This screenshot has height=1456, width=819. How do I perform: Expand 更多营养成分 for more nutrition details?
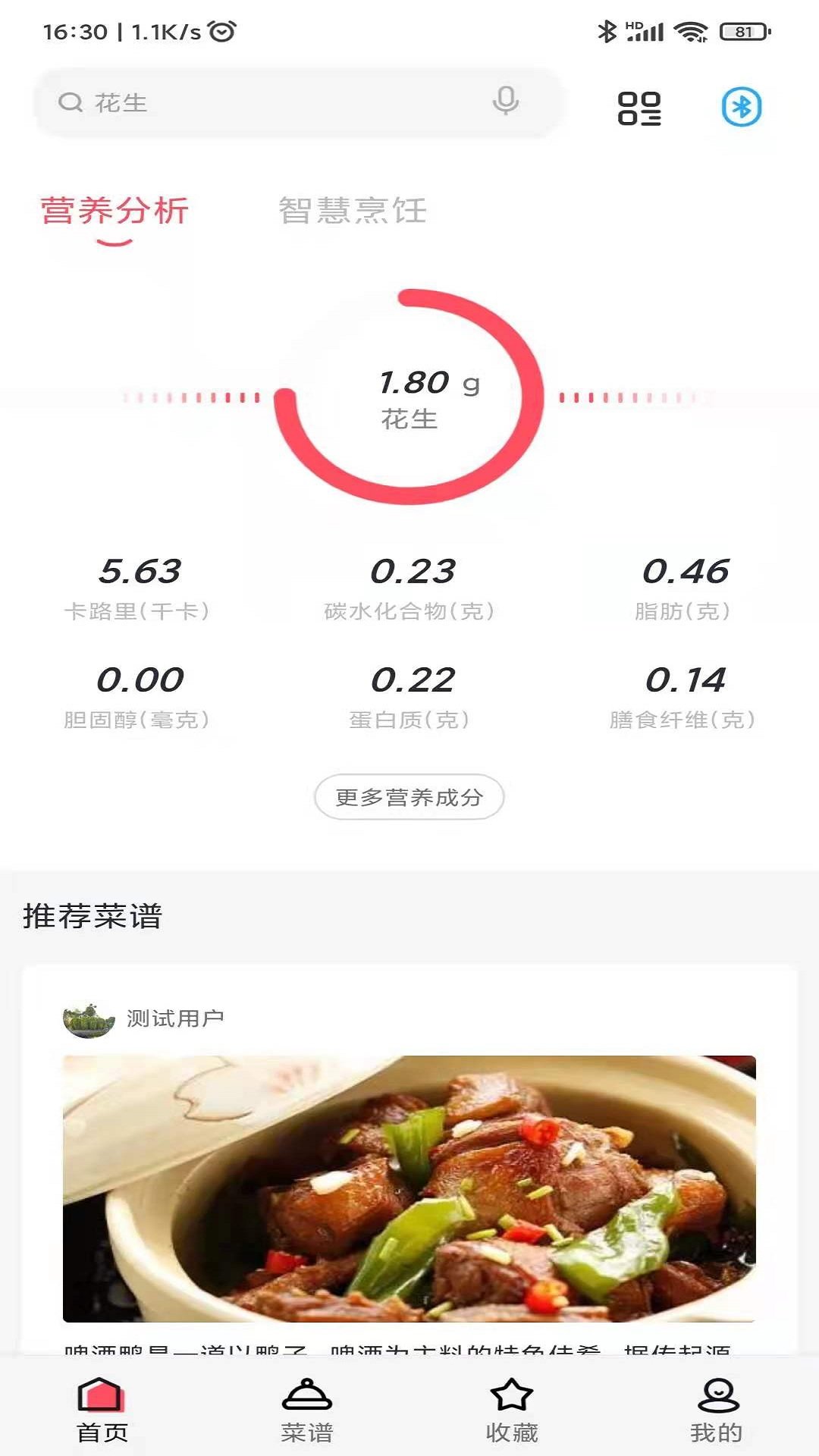tap(409, 797)
